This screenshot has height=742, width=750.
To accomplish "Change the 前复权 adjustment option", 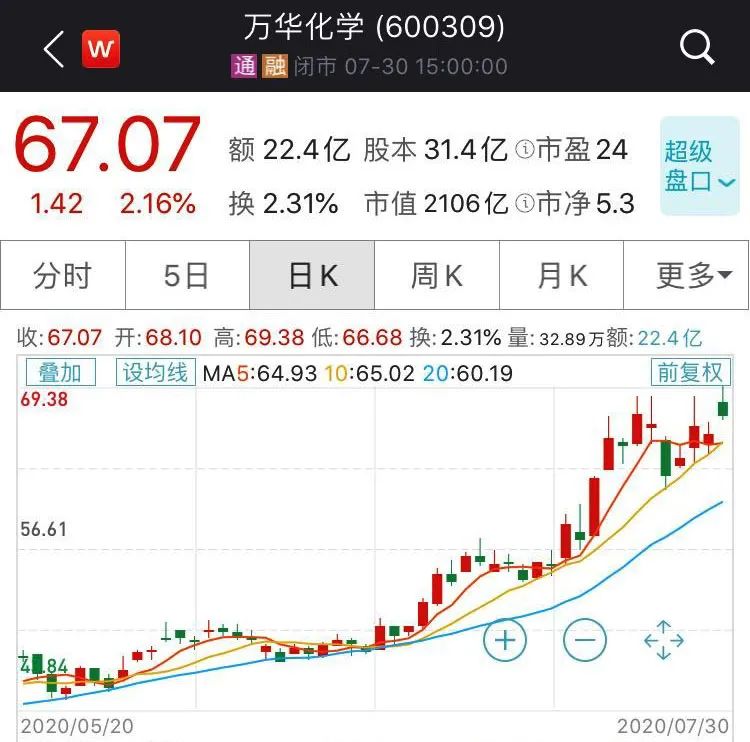I will coord(689,373).
